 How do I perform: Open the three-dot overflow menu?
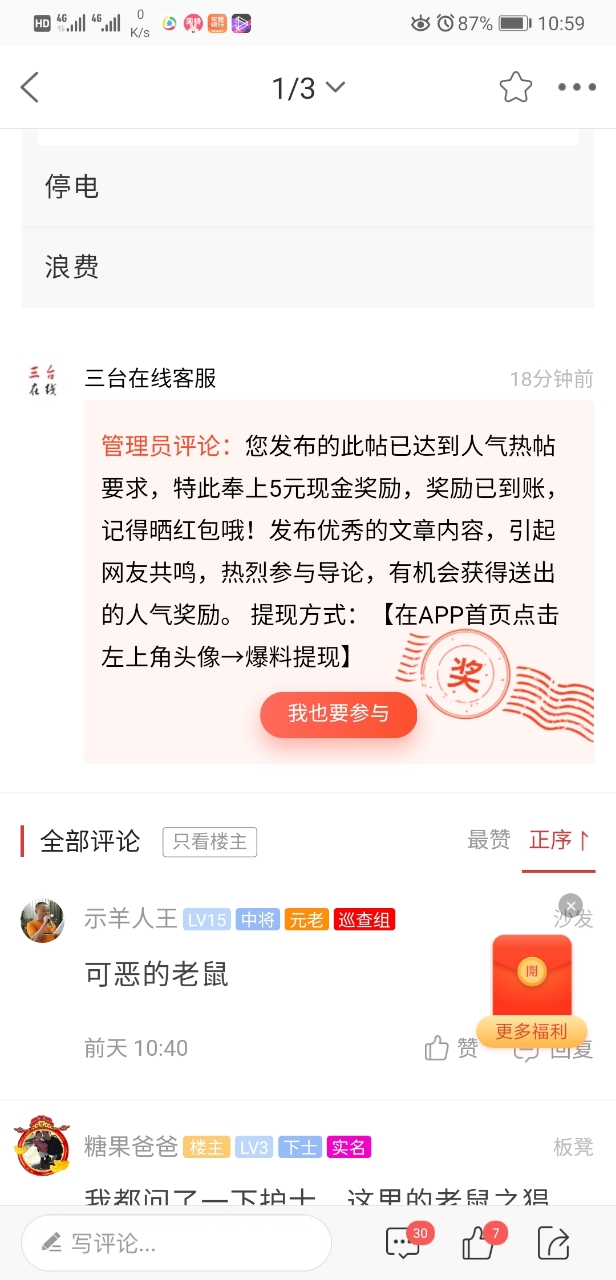[577, 88]
